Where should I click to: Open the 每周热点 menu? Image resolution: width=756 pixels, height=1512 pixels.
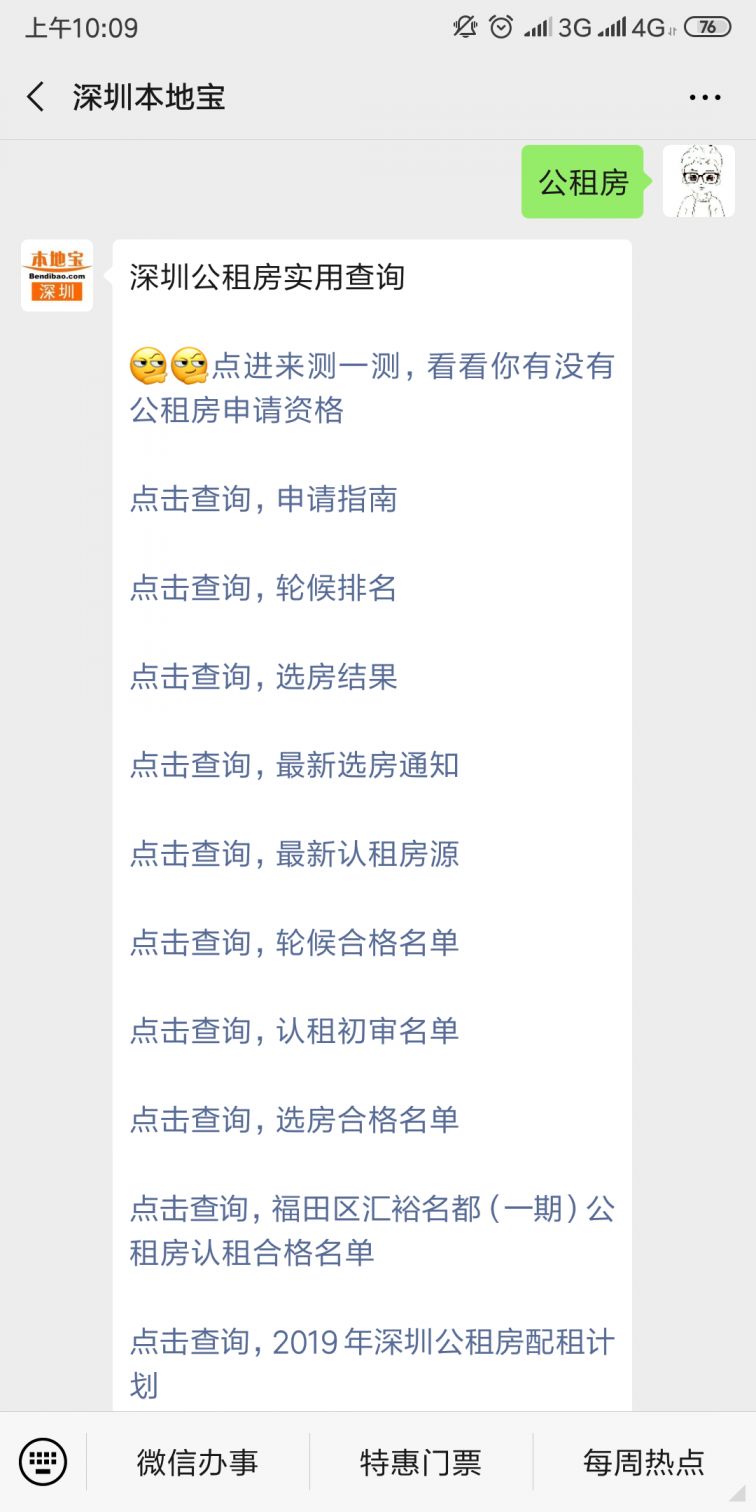644,1462
